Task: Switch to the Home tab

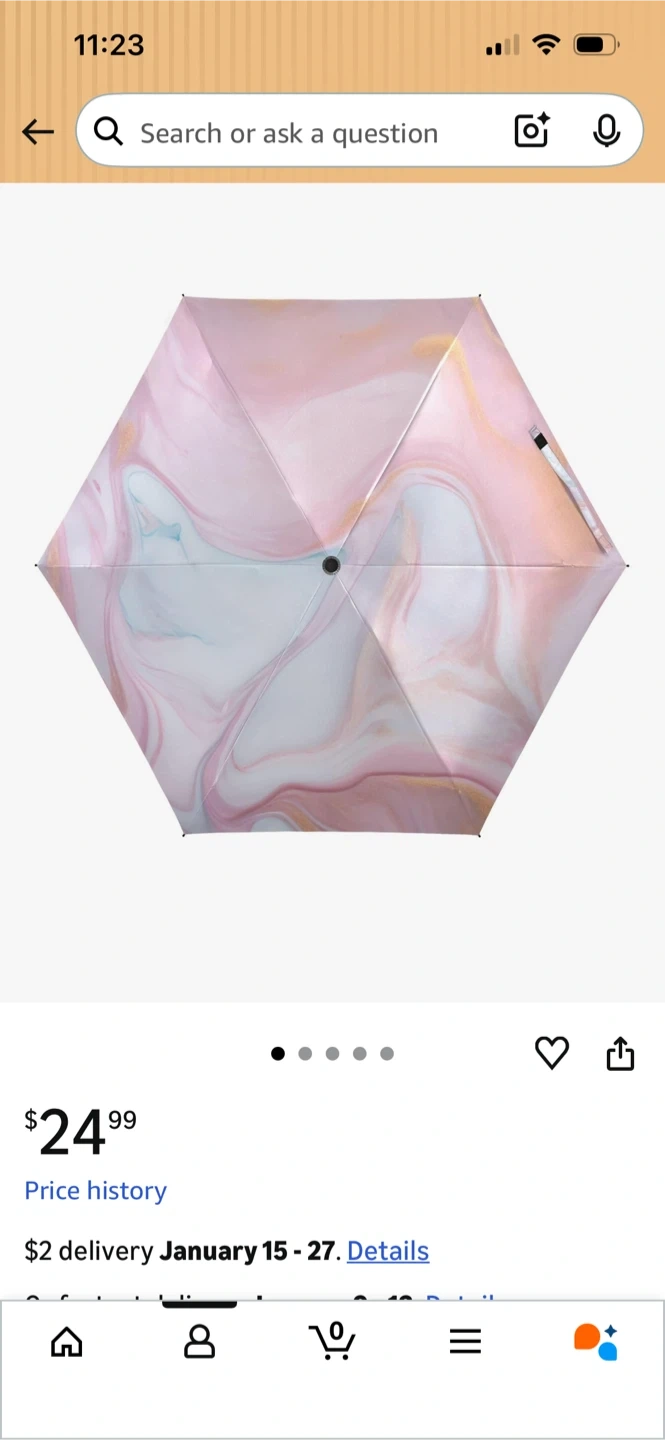Action: click(x=67, y=1342)
